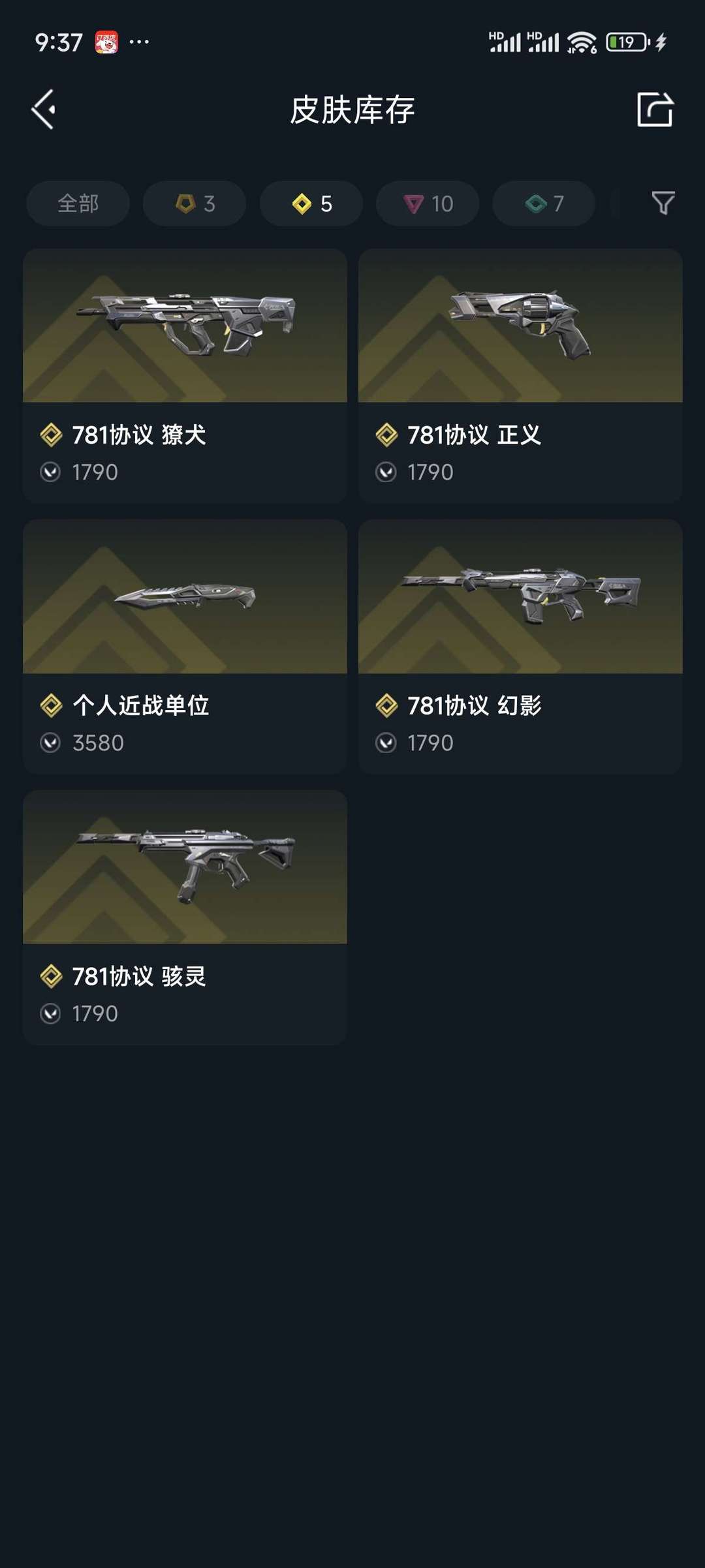Open the 781协议 幻影 skin card
The height and width of the screenshot is (1568, 705).
click(x=520, y=646)
